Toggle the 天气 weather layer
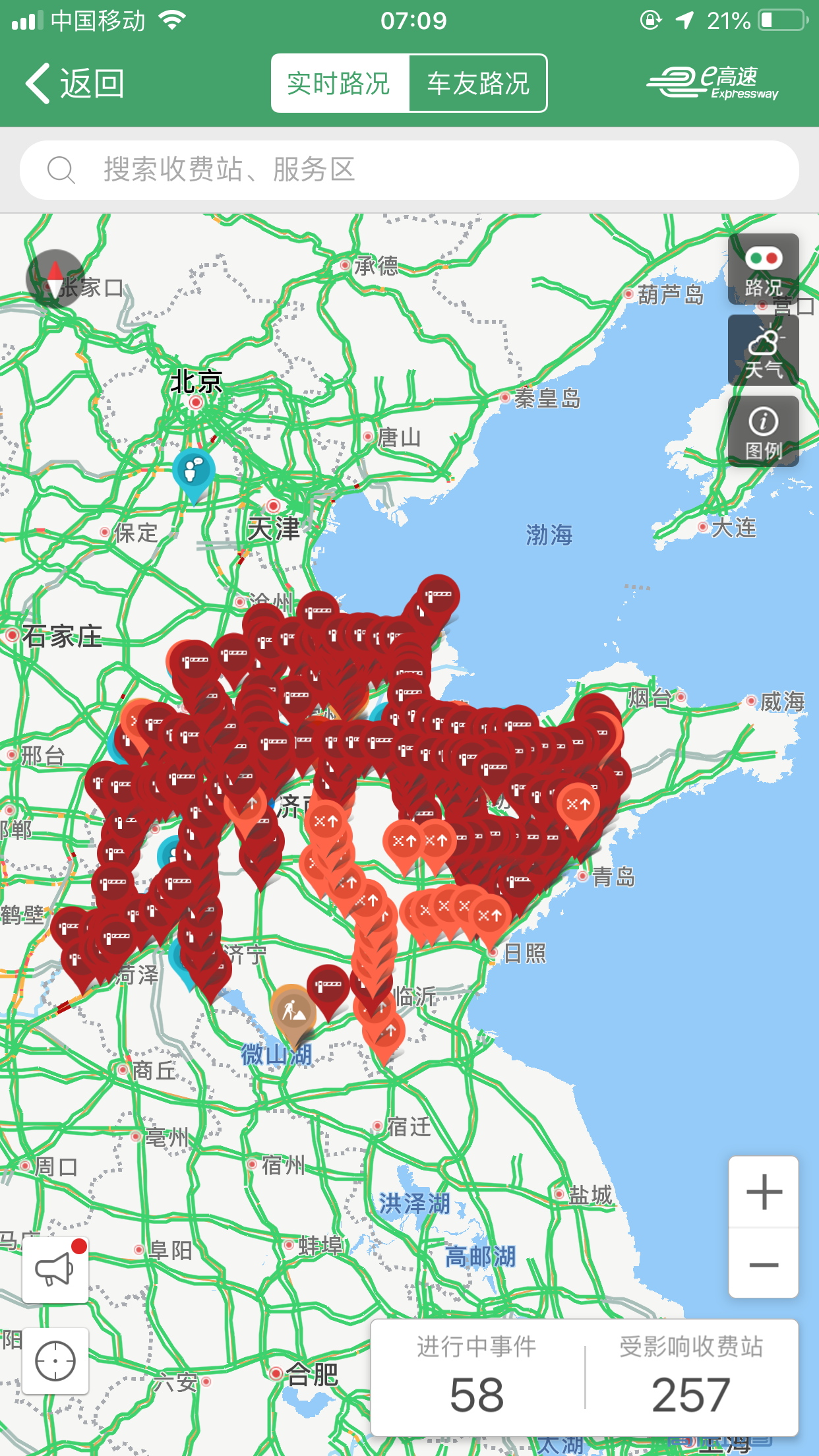 [x=763, y=351]
